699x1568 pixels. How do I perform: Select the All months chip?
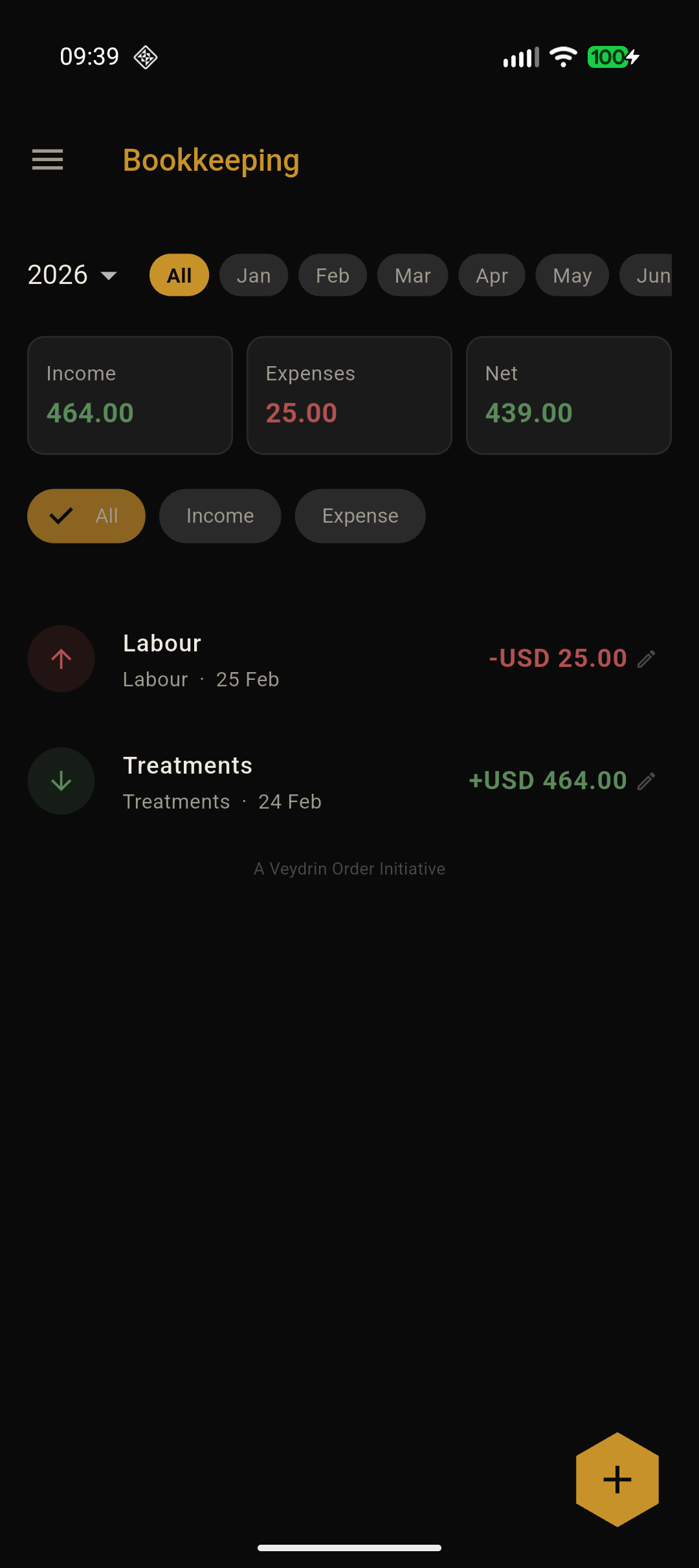coord(179,276)
